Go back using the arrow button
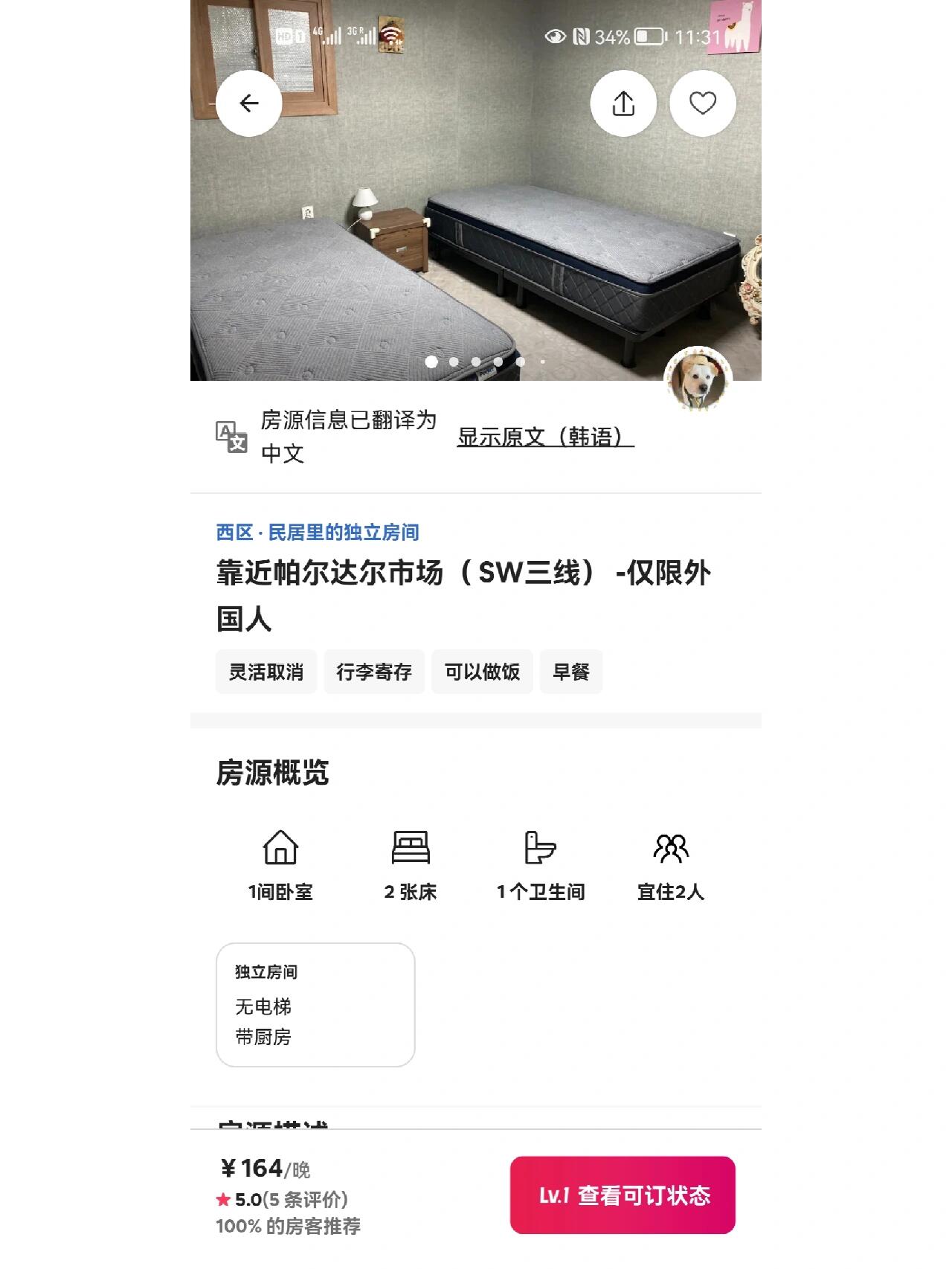This screenshot has height=1269, width=952. (x=248, y=103)
